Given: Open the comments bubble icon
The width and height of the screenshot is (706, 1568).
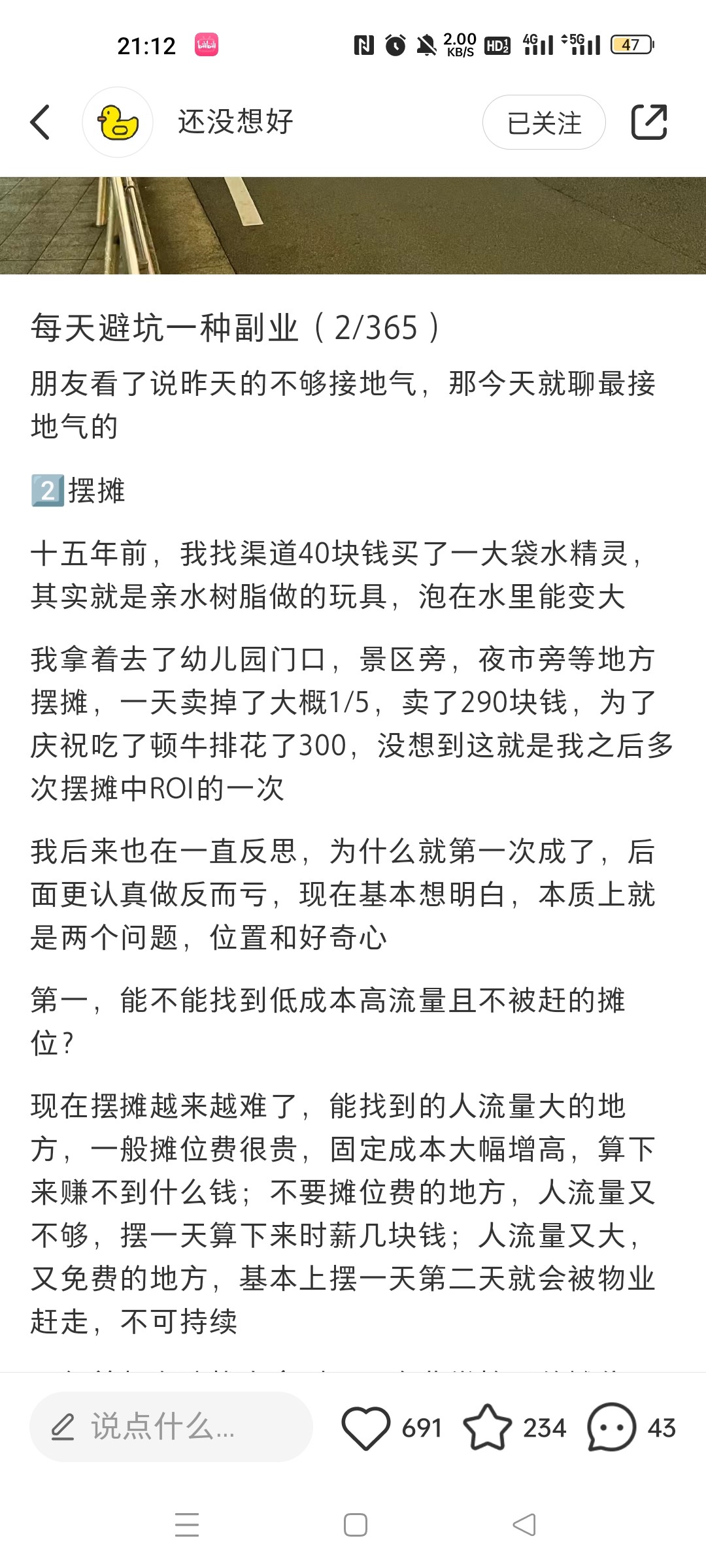Looking at the screenshot, I should point(611,1428).
